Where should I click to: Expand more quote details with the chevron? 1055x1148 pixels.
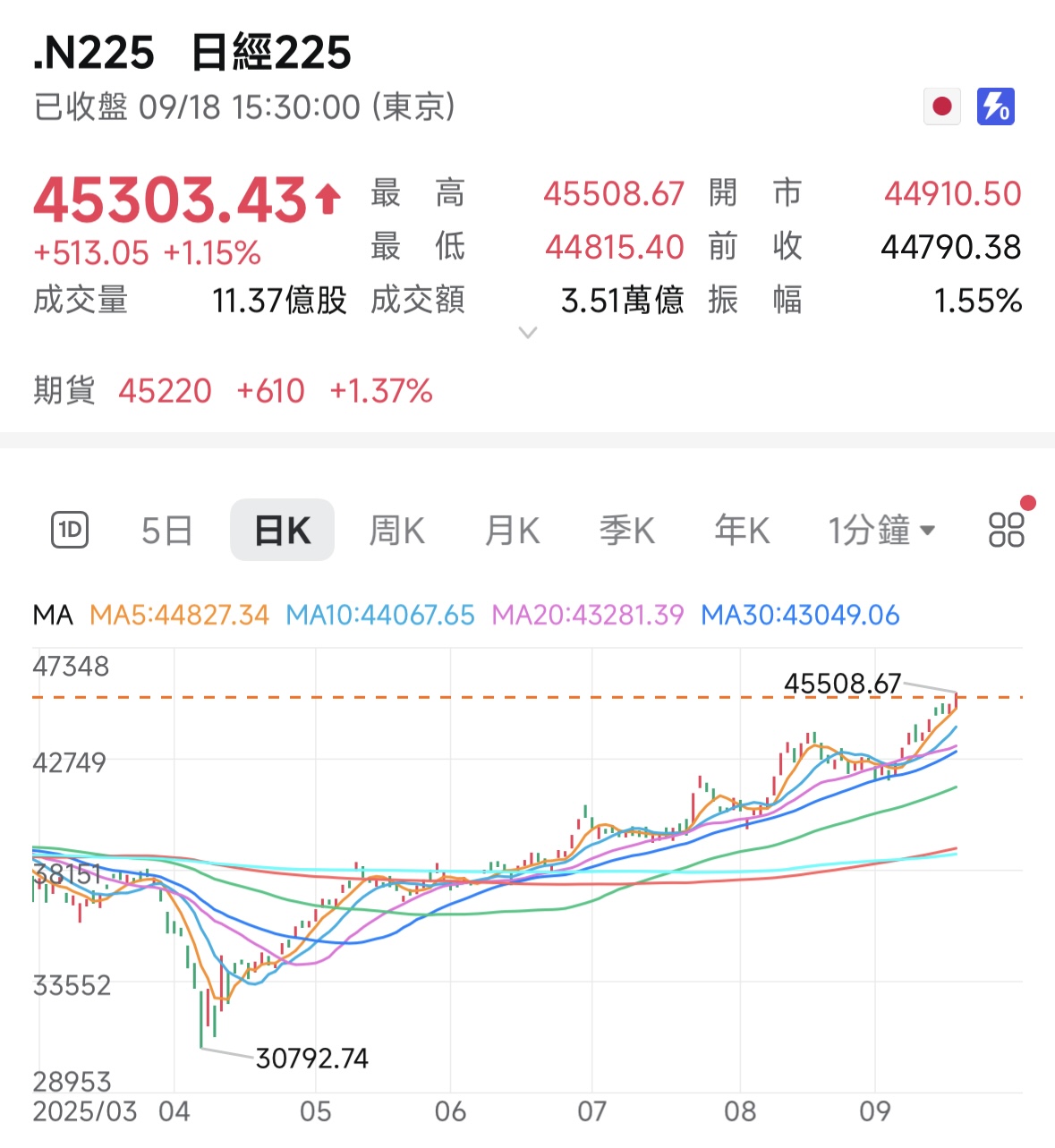point(528,333)
